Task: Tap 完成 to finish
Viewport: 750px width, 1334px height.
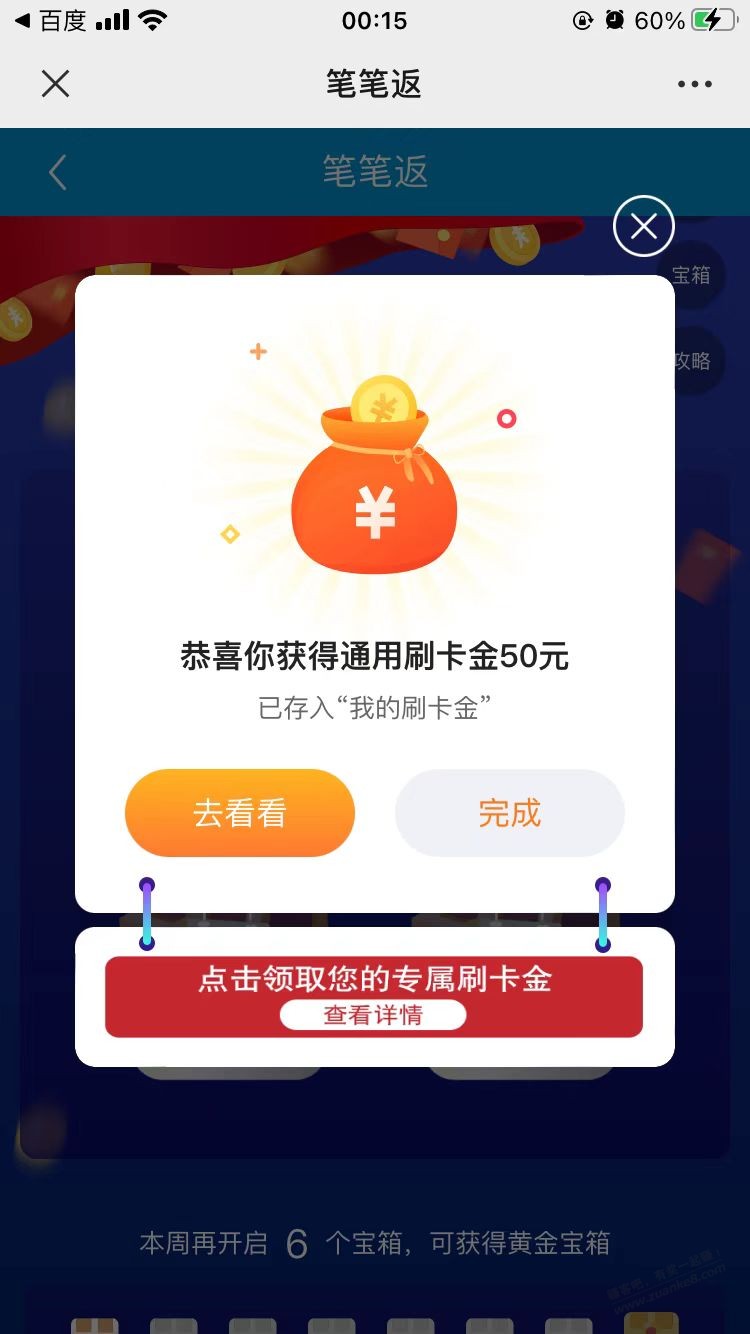Action: [509, 813]
